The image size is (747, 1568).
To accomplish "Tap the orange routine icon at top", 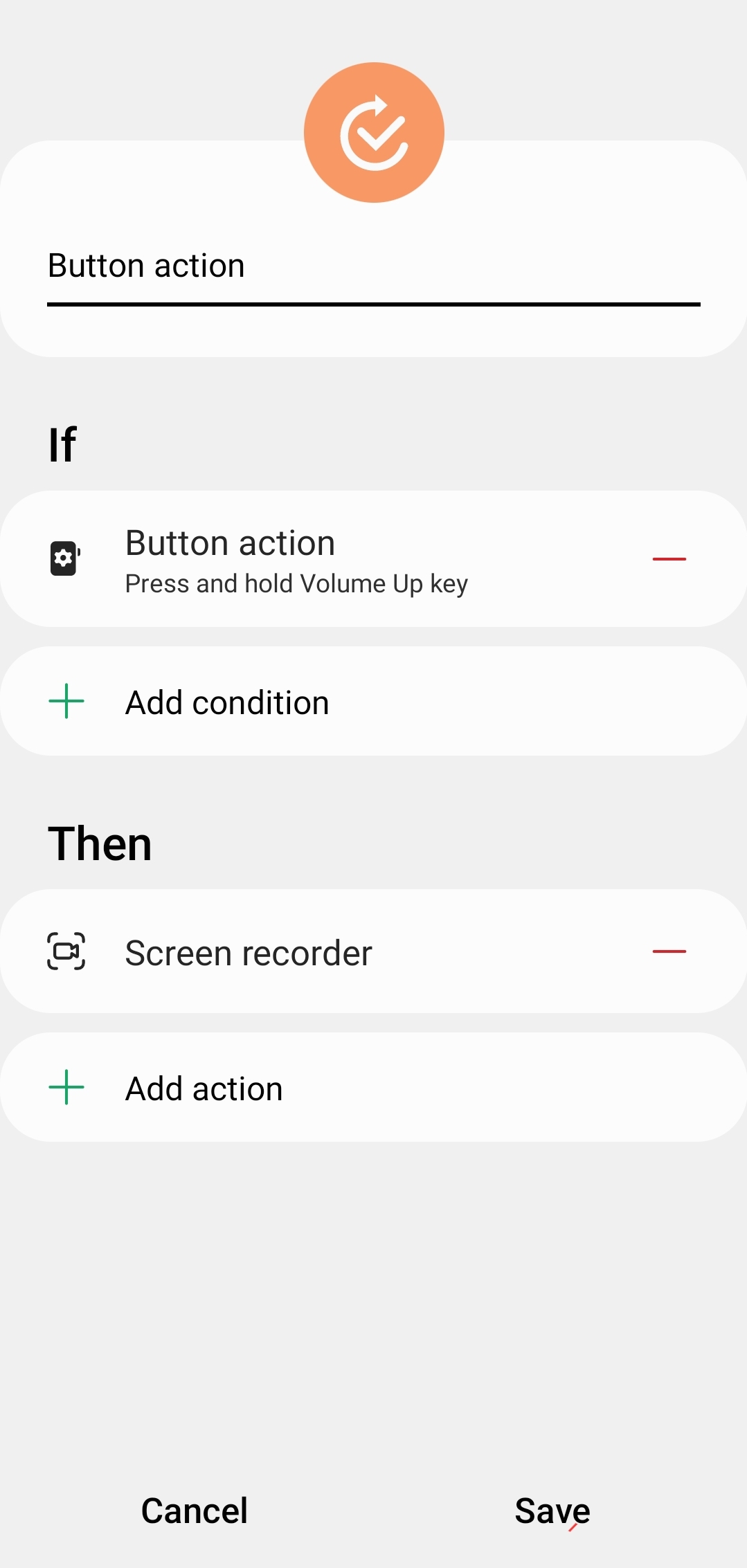I will tap(373, 131).
